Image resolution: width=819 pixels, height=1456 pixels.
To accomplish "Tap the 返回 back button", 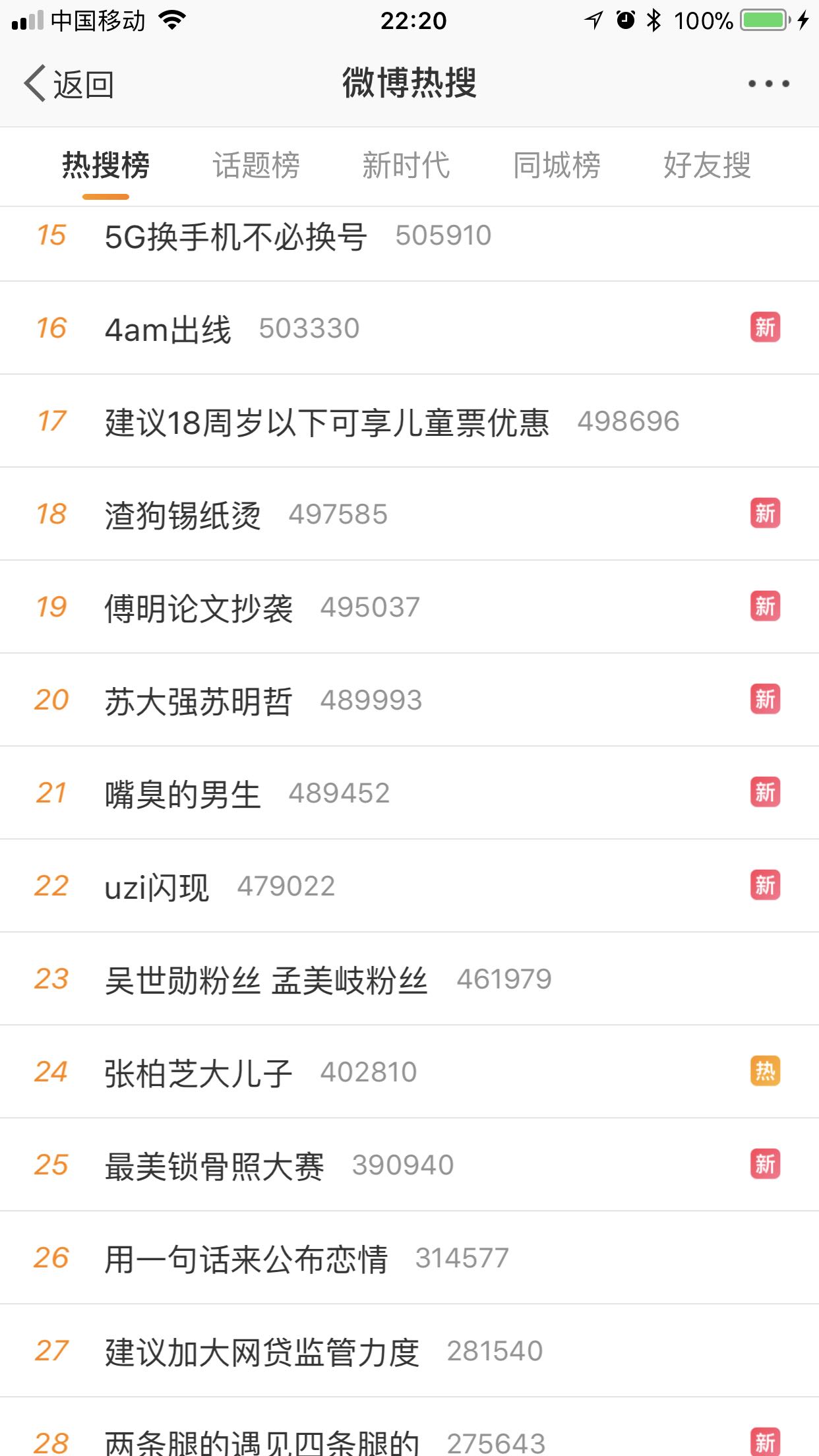I will 69,84.
